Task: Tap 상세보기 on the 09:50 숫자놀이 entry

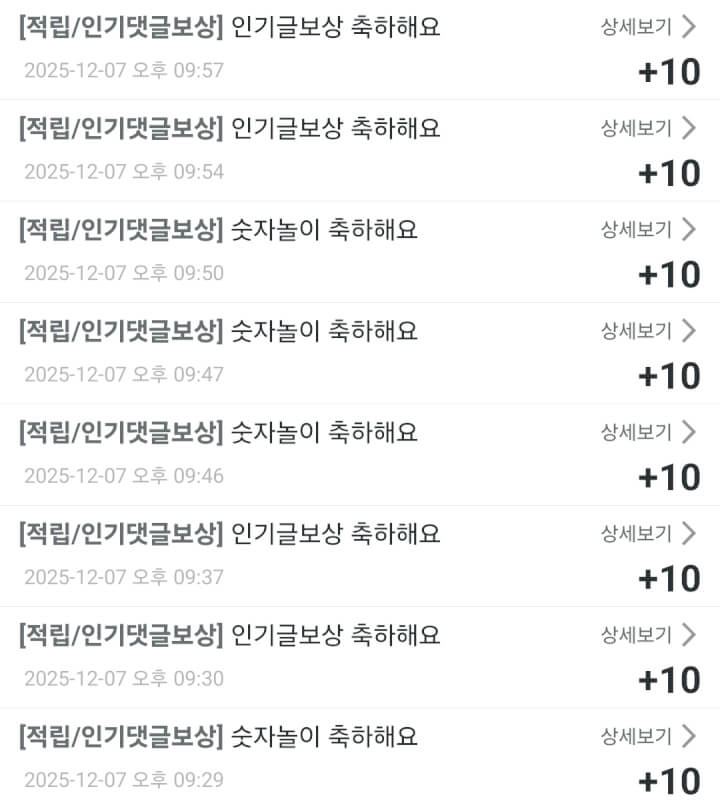Action: pos(647,230)
